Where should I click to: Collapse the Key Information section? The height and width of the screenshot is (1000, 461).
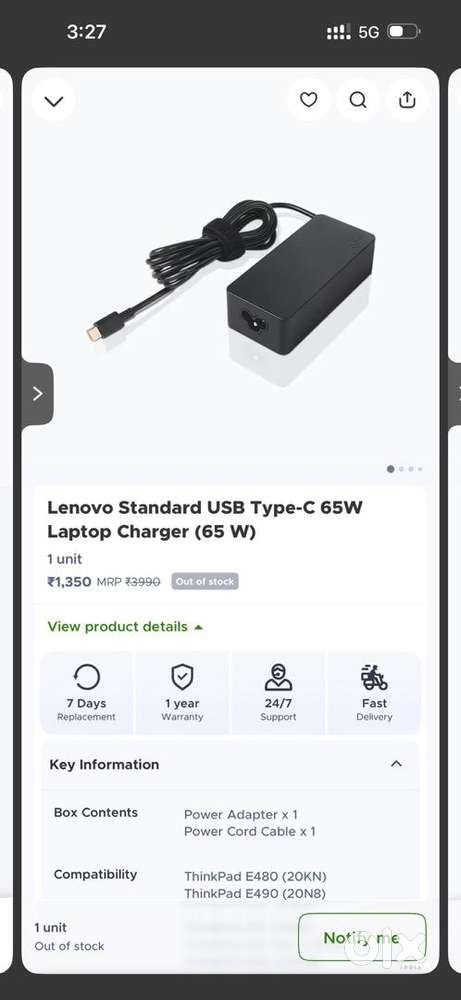pyautogui.click(x=230, y=764)
